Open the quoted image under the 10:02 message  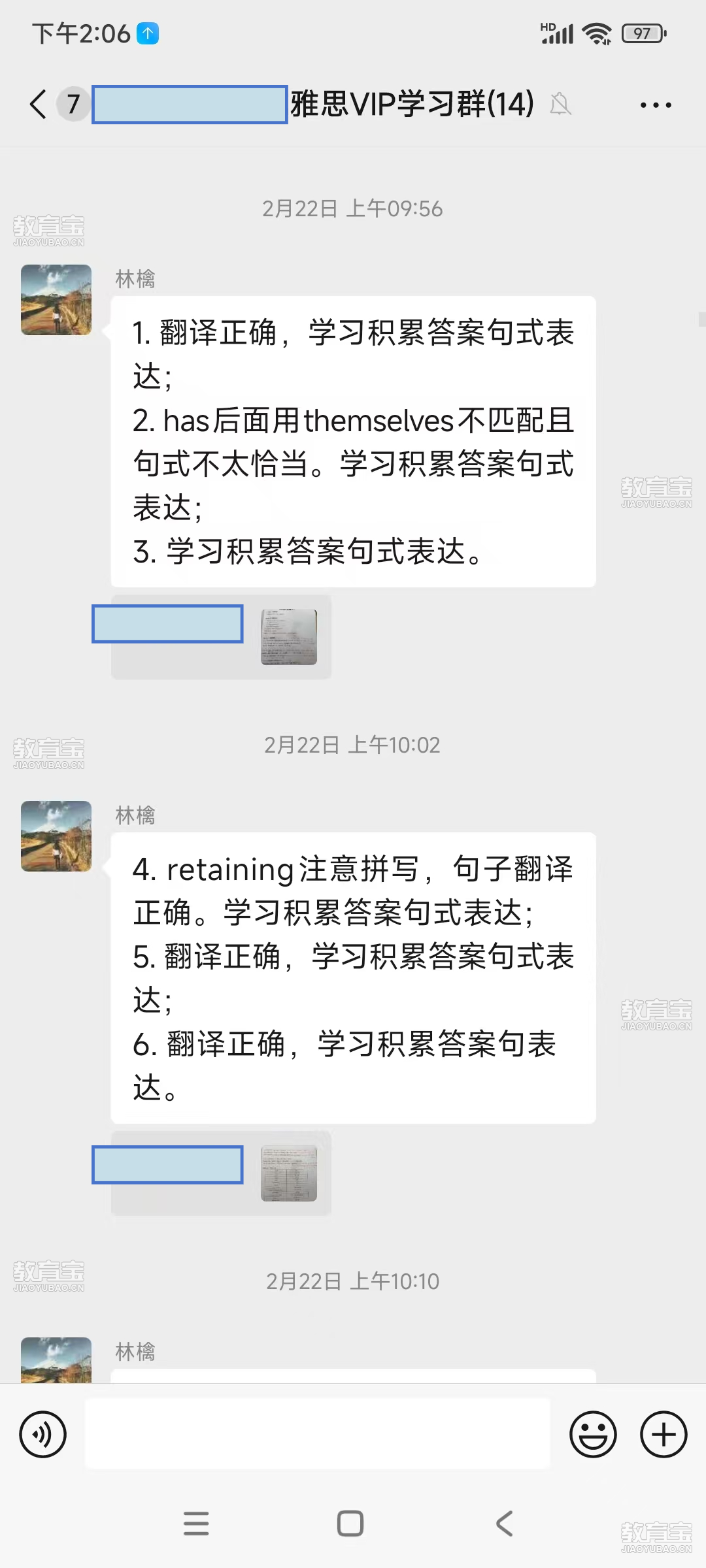(289, 1173)
